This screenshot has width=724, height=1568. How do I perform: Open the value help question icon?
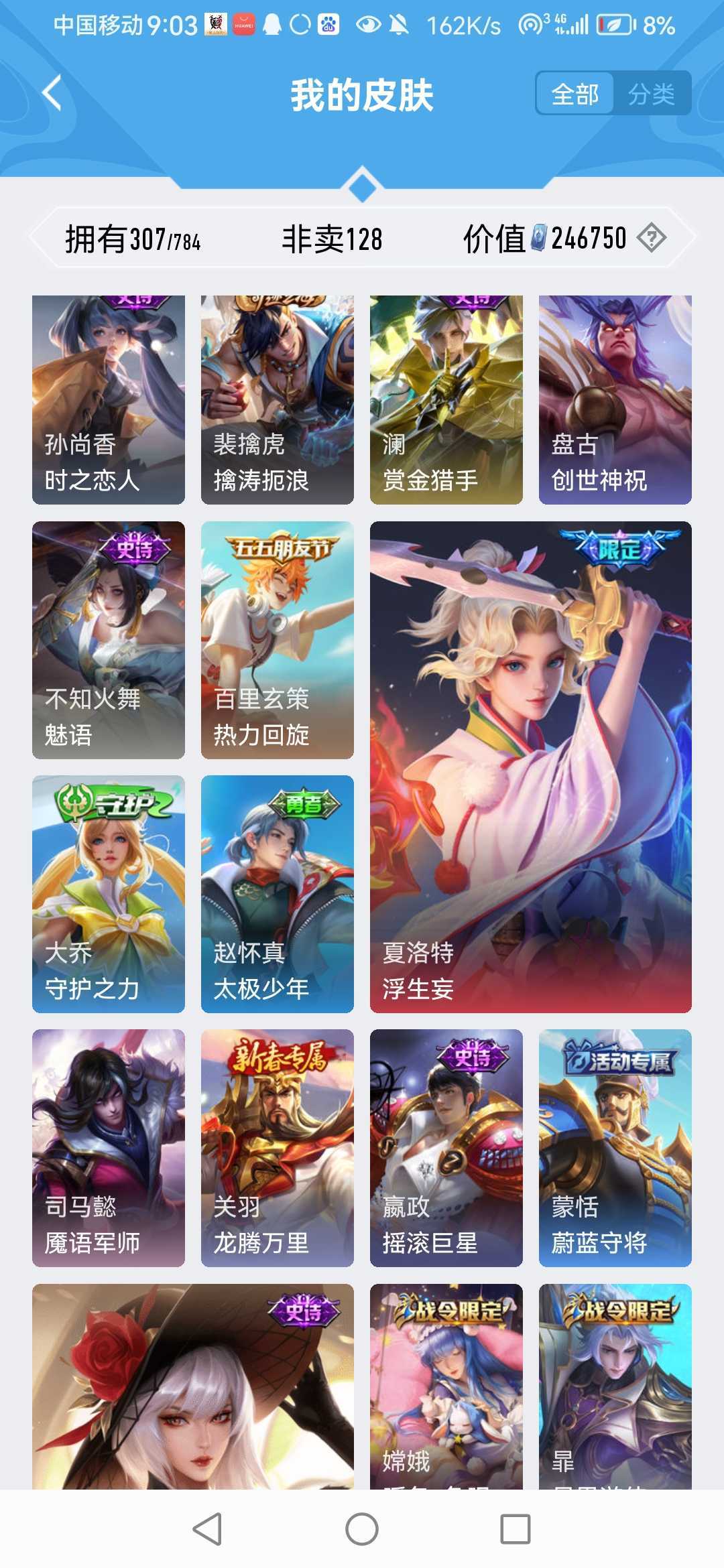coord(651,238)
